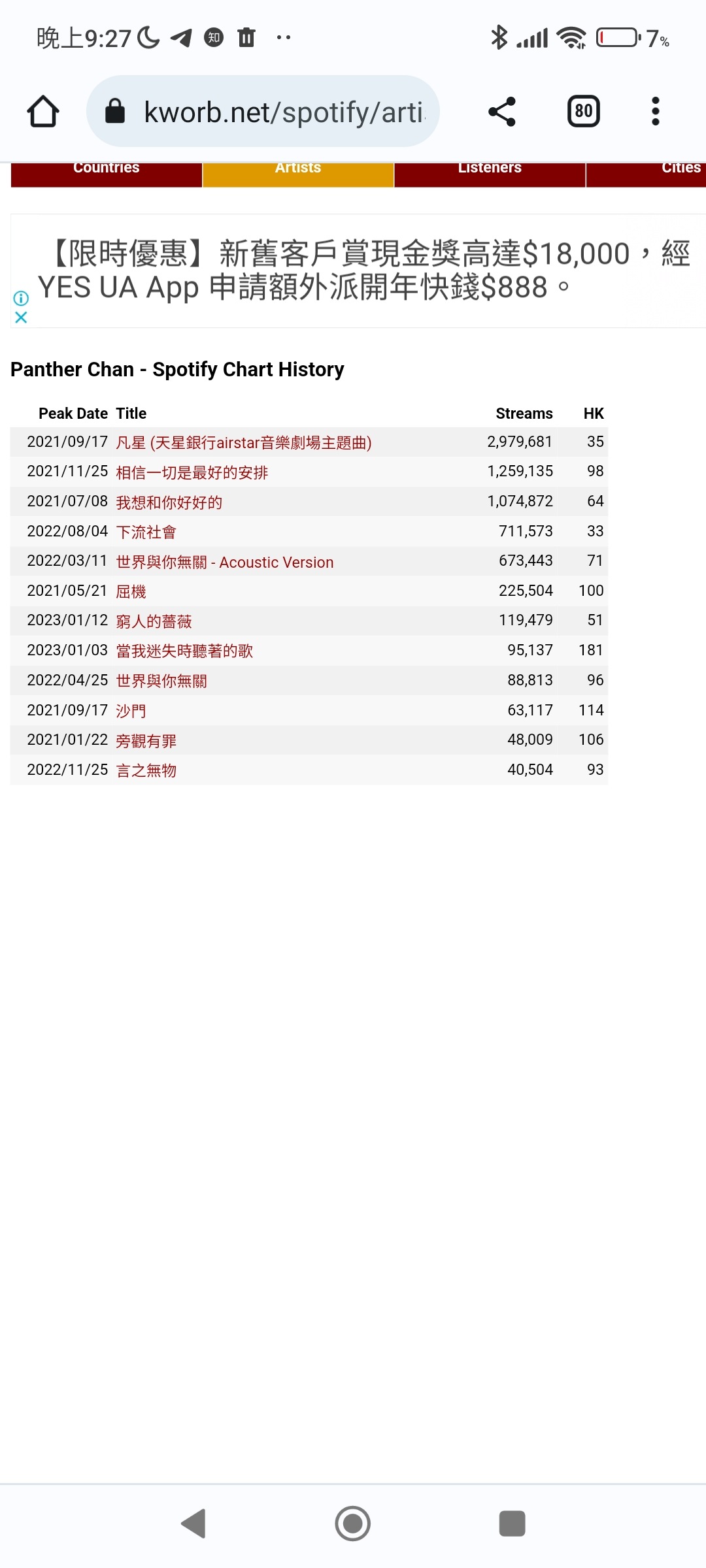Tap the browser home icon
This screenshot has height=1568, width=706.
43,112
